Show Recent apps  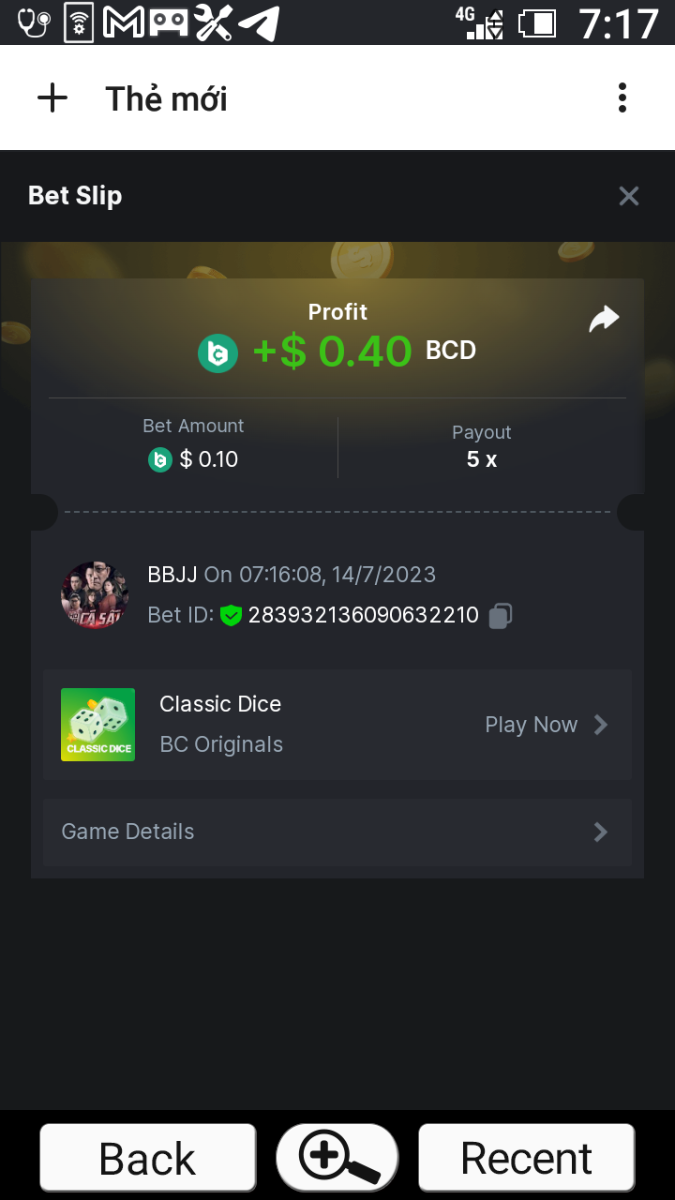click(526, 1158)
